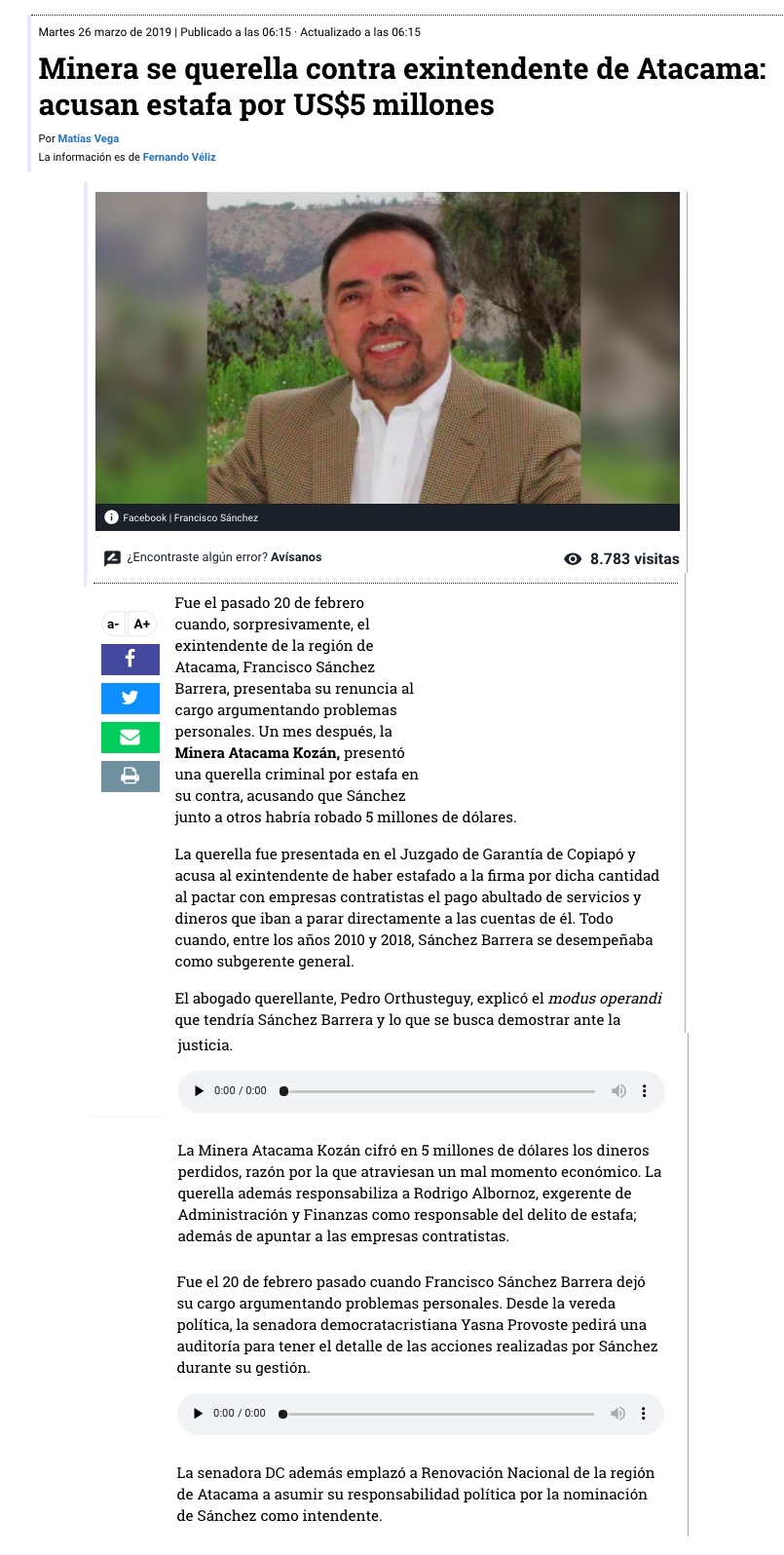Mute the first audio player

click(618, 1091)
